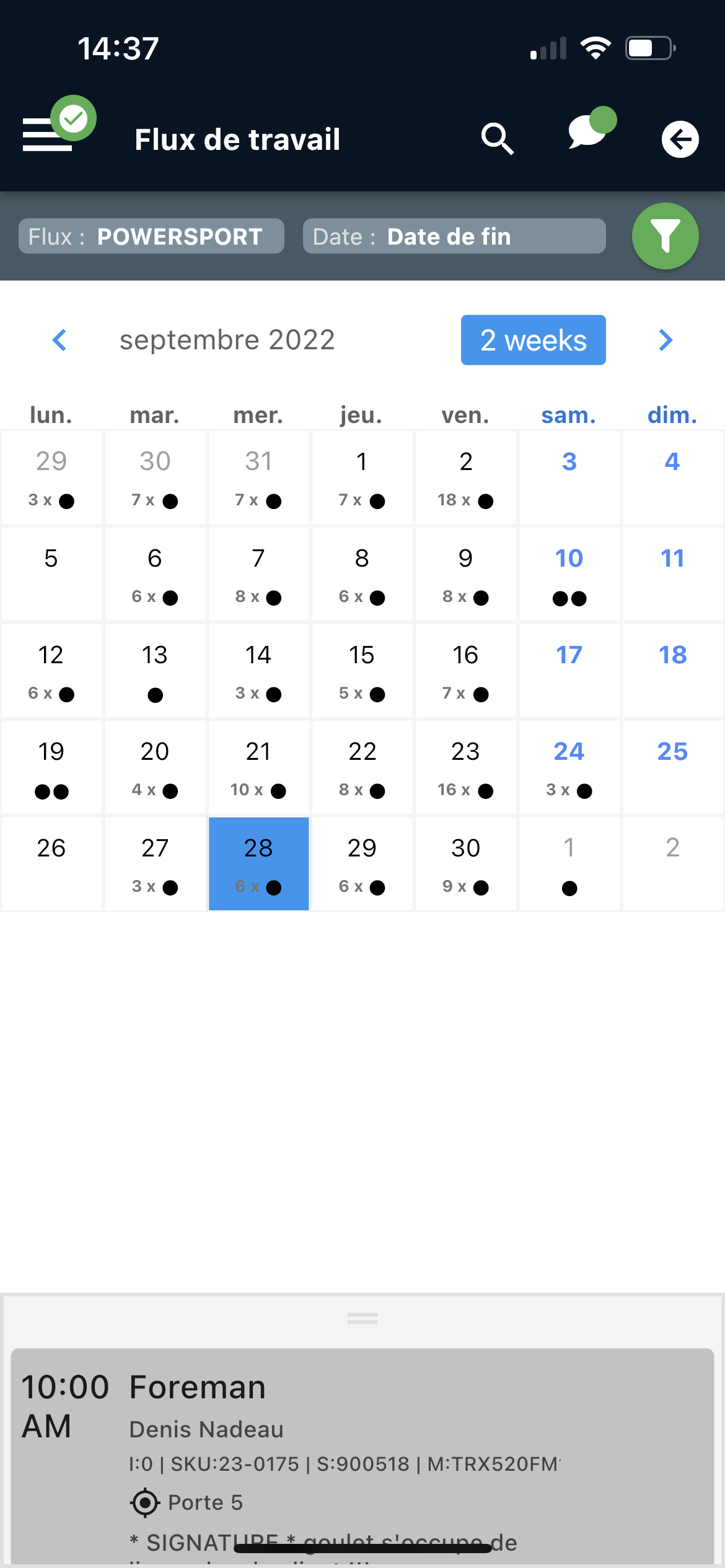Select September 2 with 18 items
725x1568 pixels.
point(465,478)
